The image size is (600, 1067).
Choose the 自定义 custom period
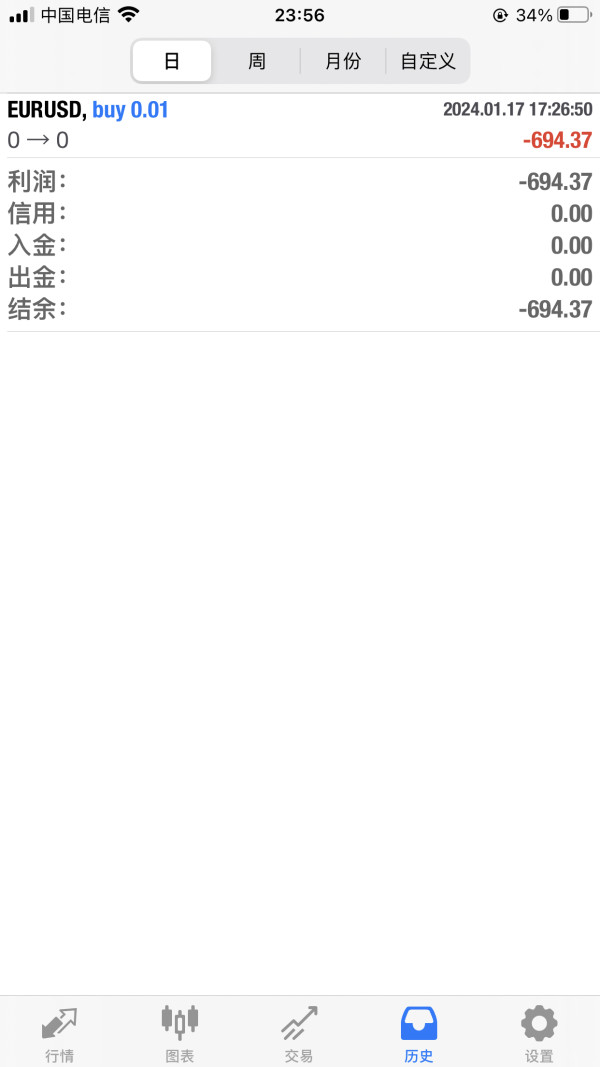(427, 61)
